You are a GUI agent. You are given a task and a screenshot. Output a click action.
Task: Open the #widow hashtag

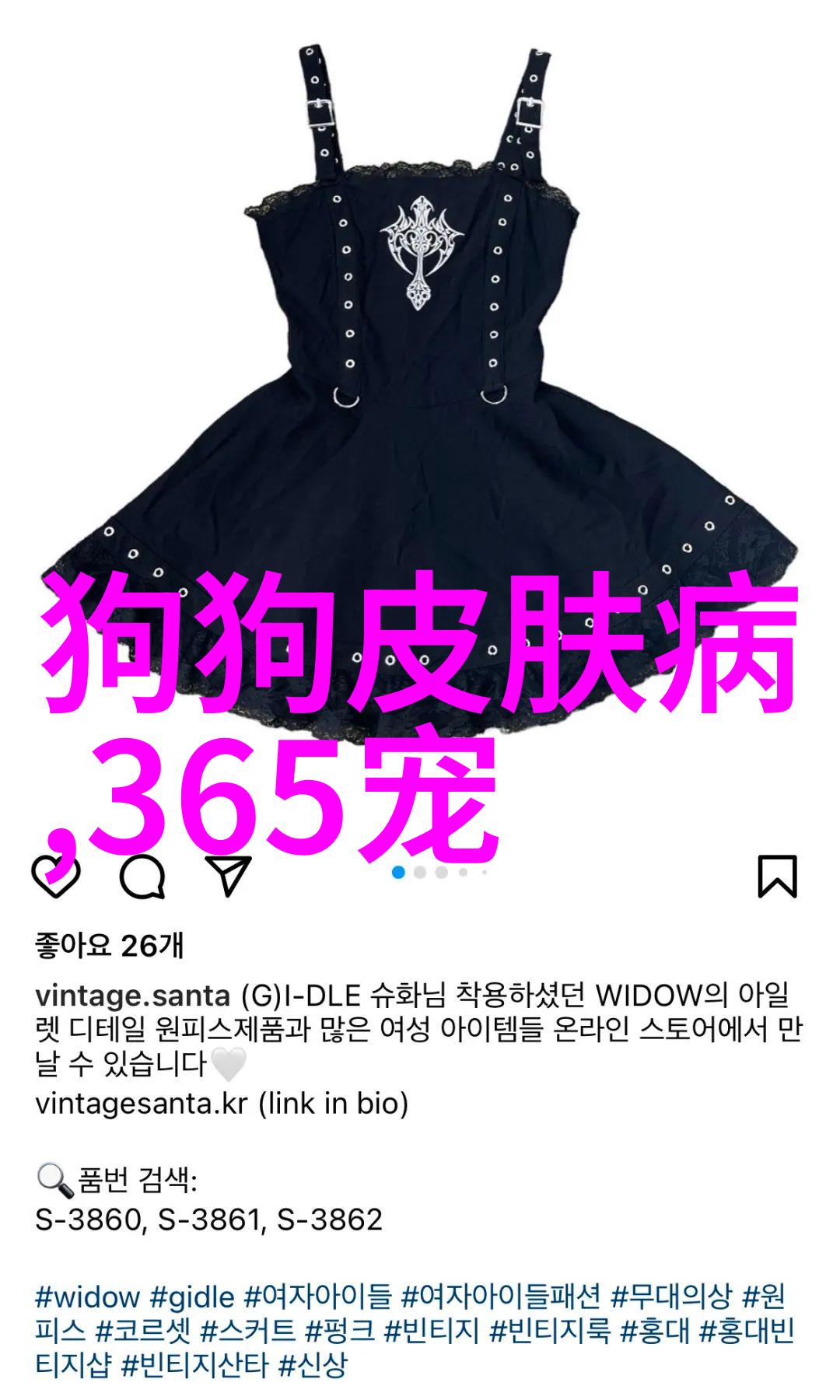[x=87, y=1297]
